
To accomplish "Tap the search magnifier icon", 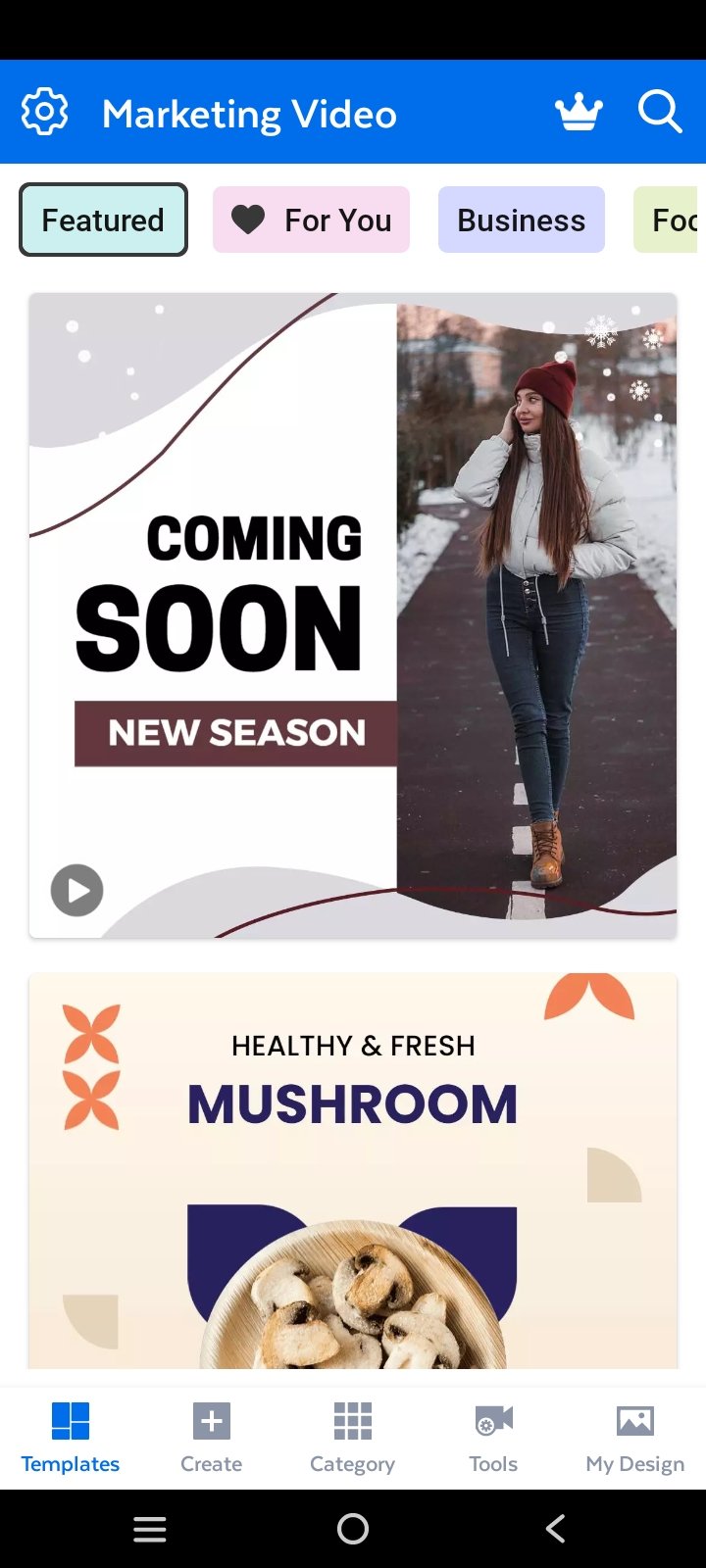I will click(660, 113).
